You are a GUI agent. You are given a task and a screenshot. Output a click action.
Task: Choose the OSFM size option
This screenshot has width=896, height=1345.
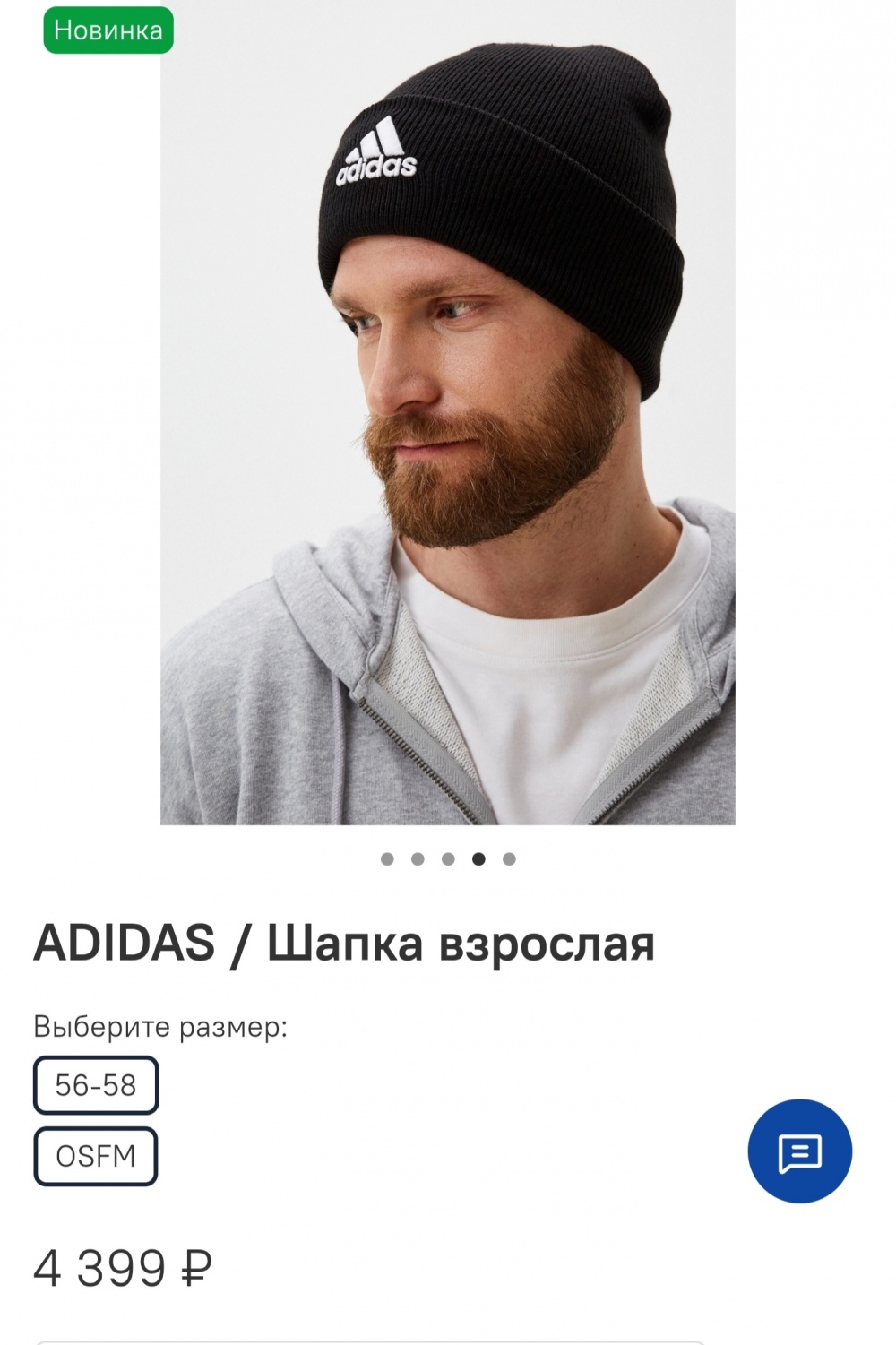click(96, 1156)
